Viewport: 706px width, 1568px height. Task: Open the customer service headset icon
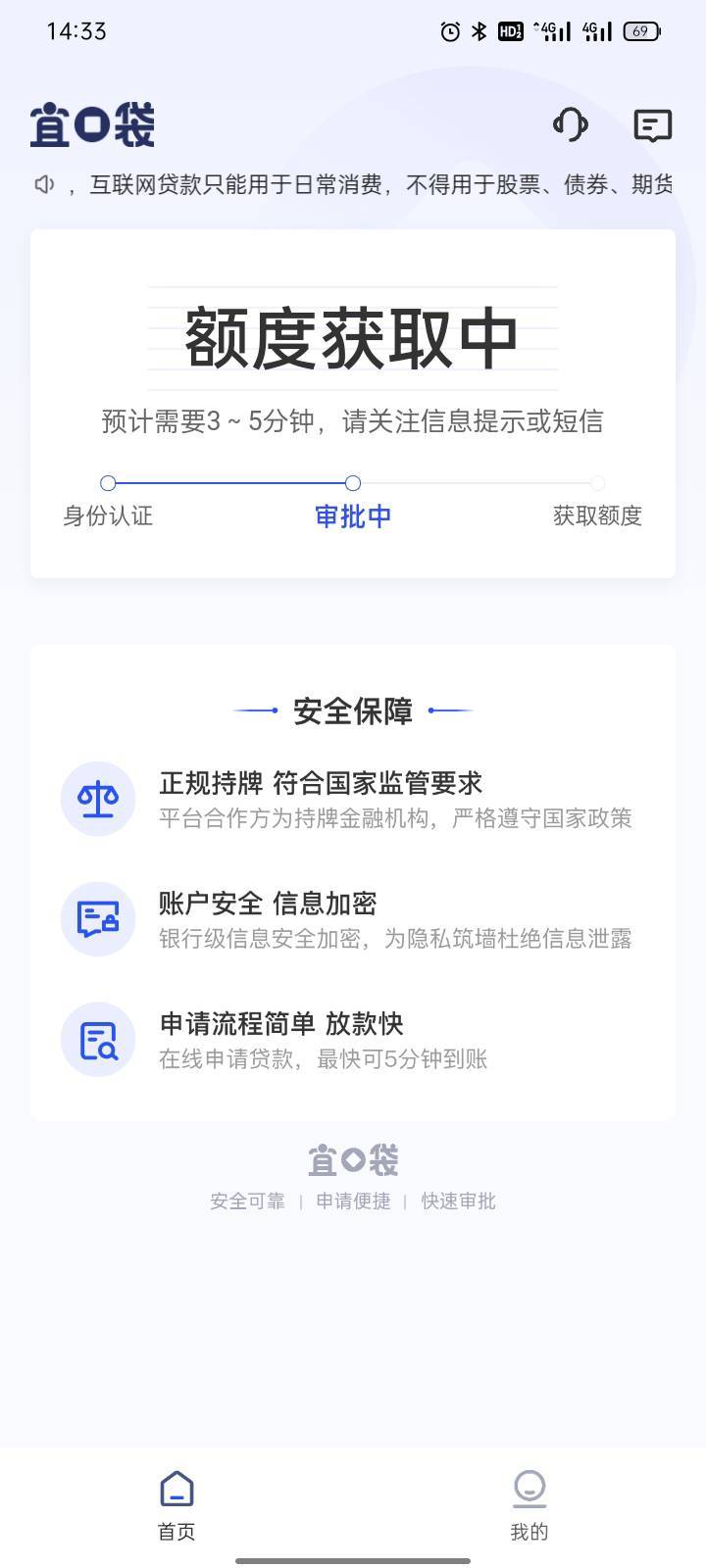pos(570,125)
